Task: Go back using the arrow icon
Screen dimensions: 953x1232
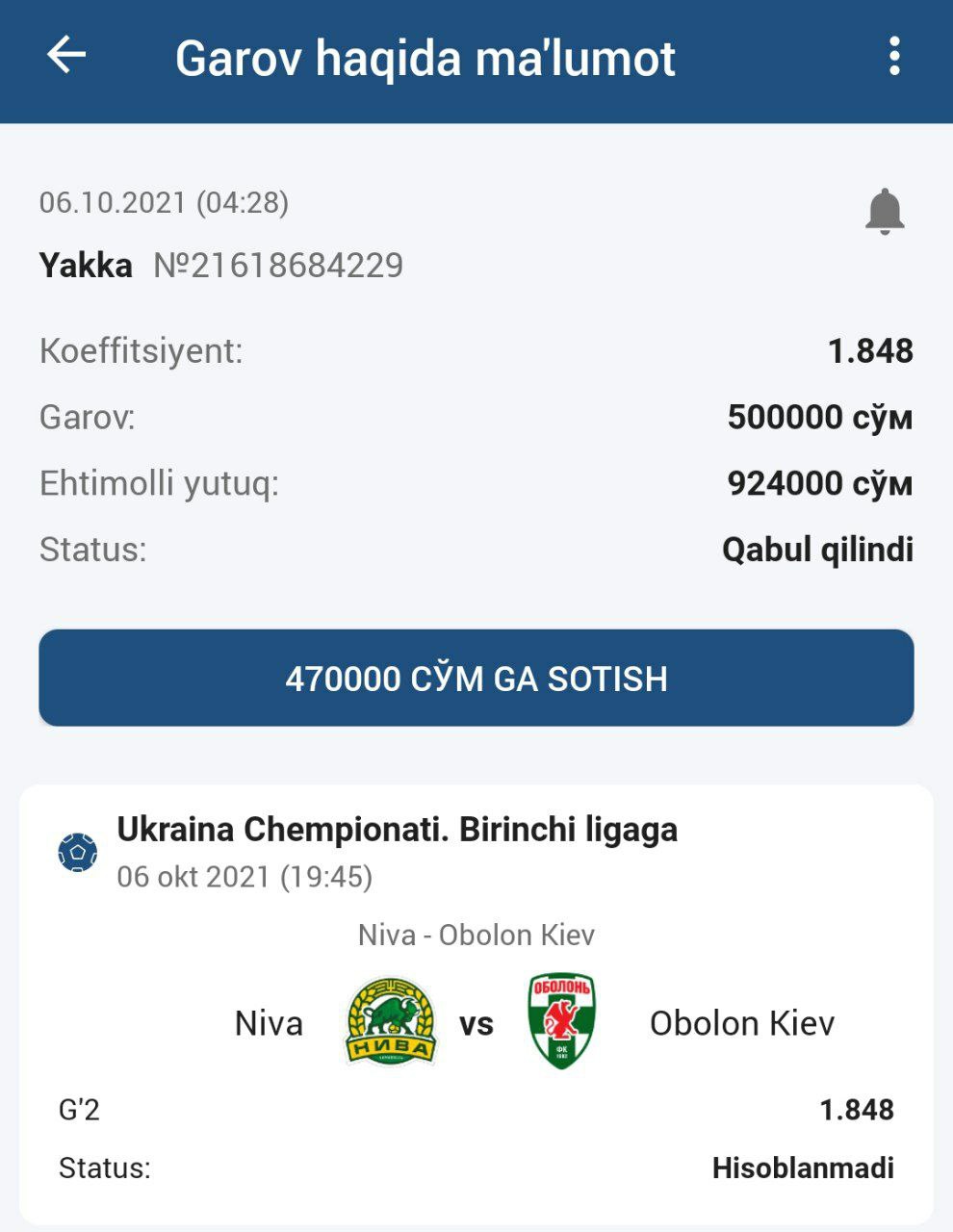Action: tap(66, 56)
